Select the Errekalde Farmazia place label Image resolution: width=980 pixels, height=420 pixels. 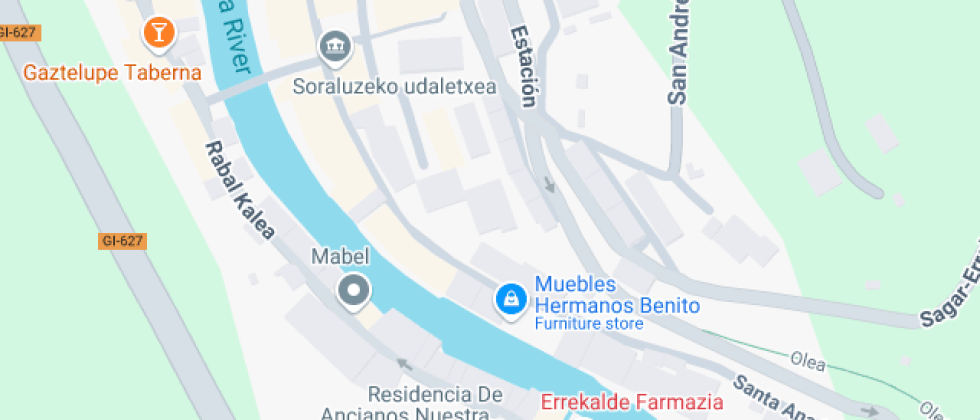click(x=631, y=402)
